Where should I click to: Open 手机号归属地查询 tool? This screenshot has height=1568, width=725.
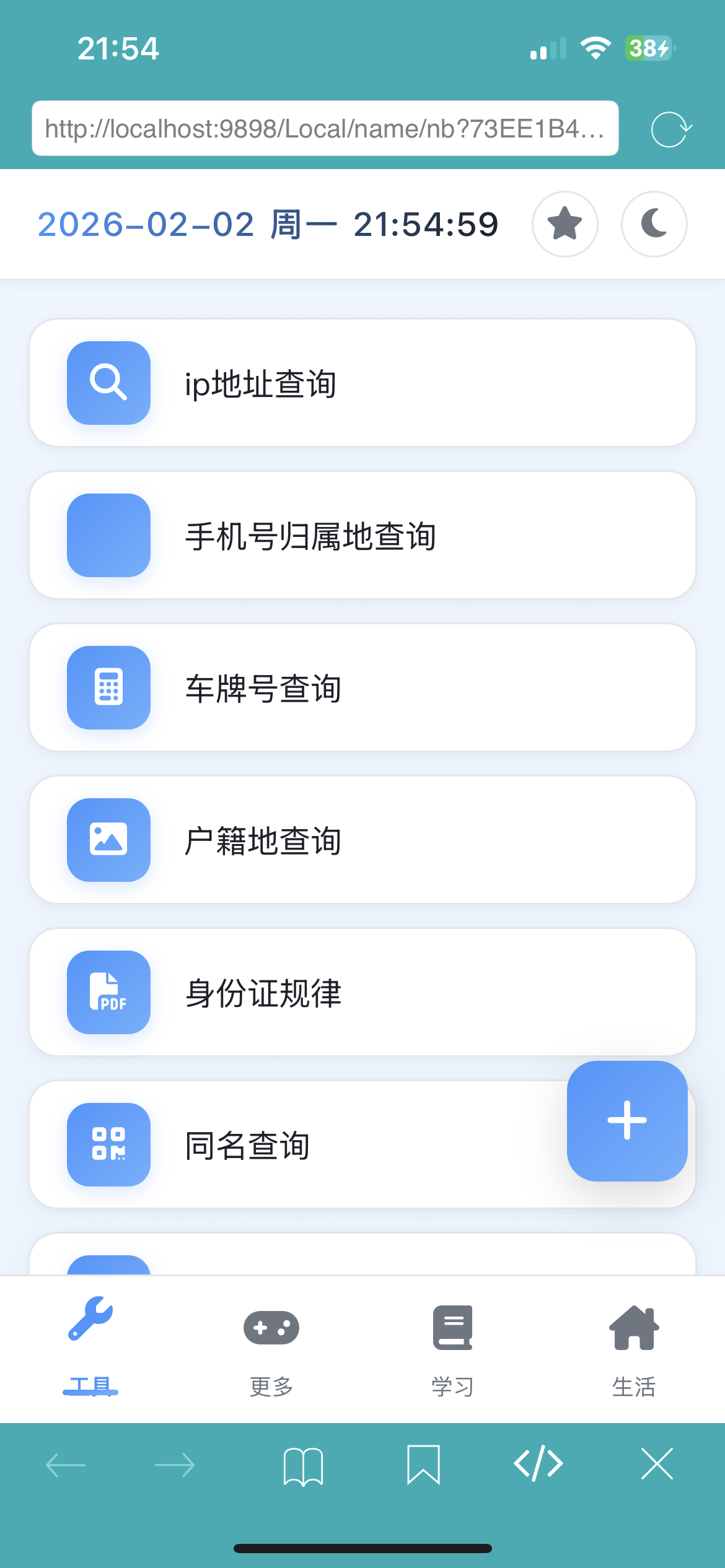coord(362,535)
